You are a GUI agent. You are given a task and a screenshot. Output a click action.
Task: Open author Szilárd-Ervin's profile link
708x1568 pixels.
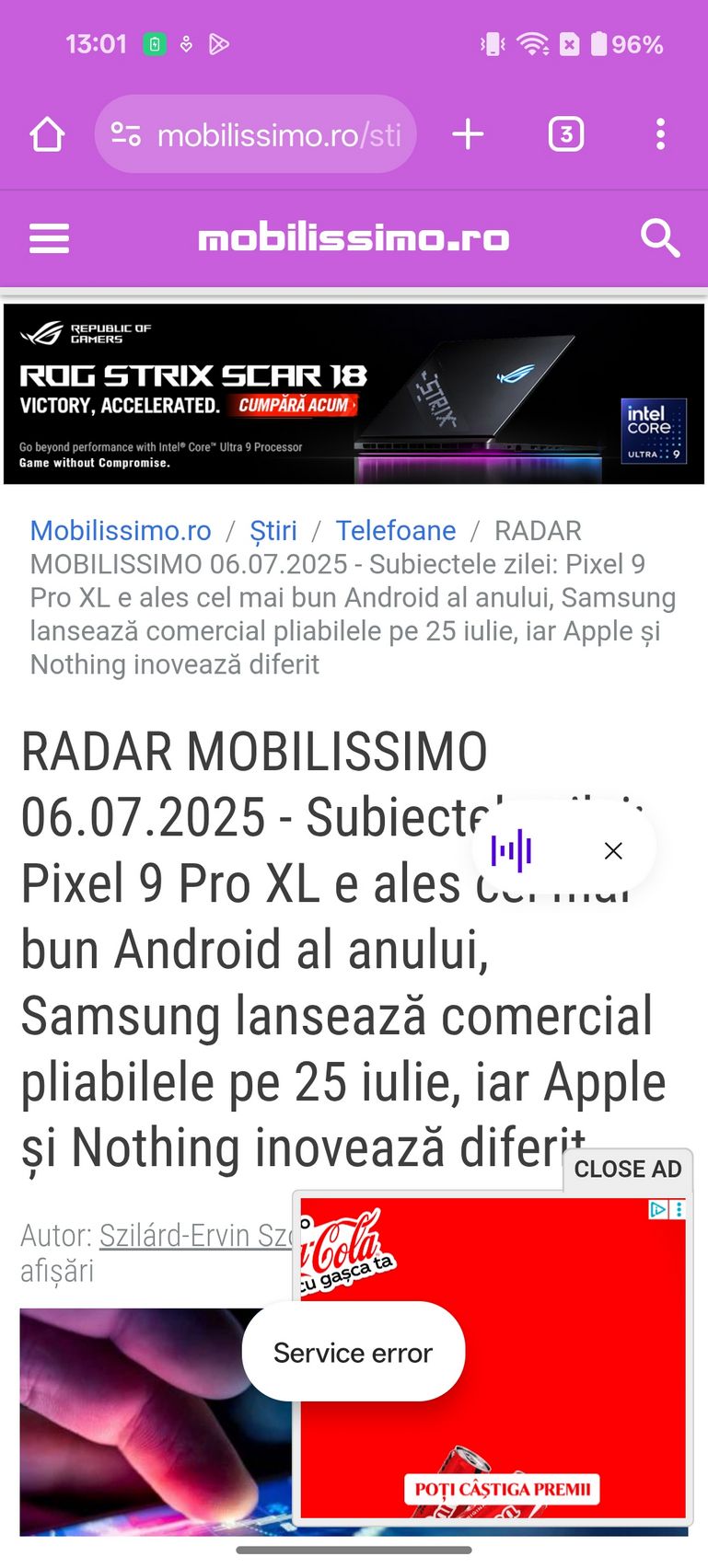point(195,1236)
